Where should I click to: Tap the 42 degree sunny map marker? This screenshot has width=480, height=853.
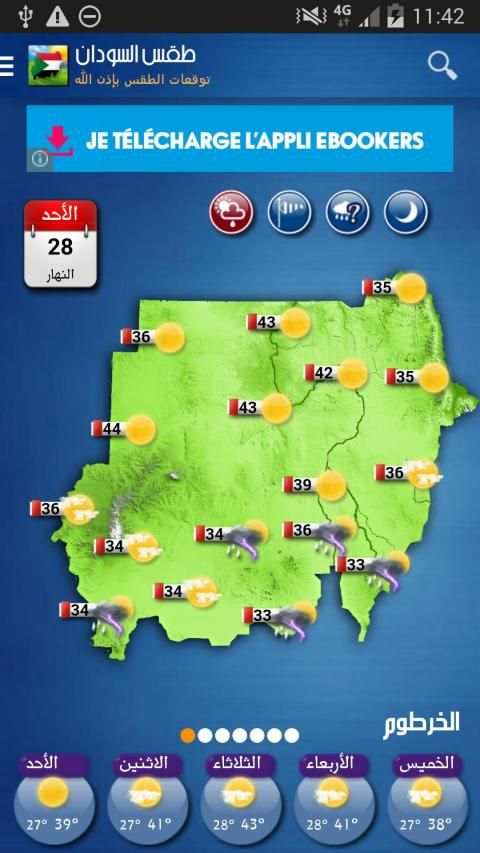pos(336,373)
